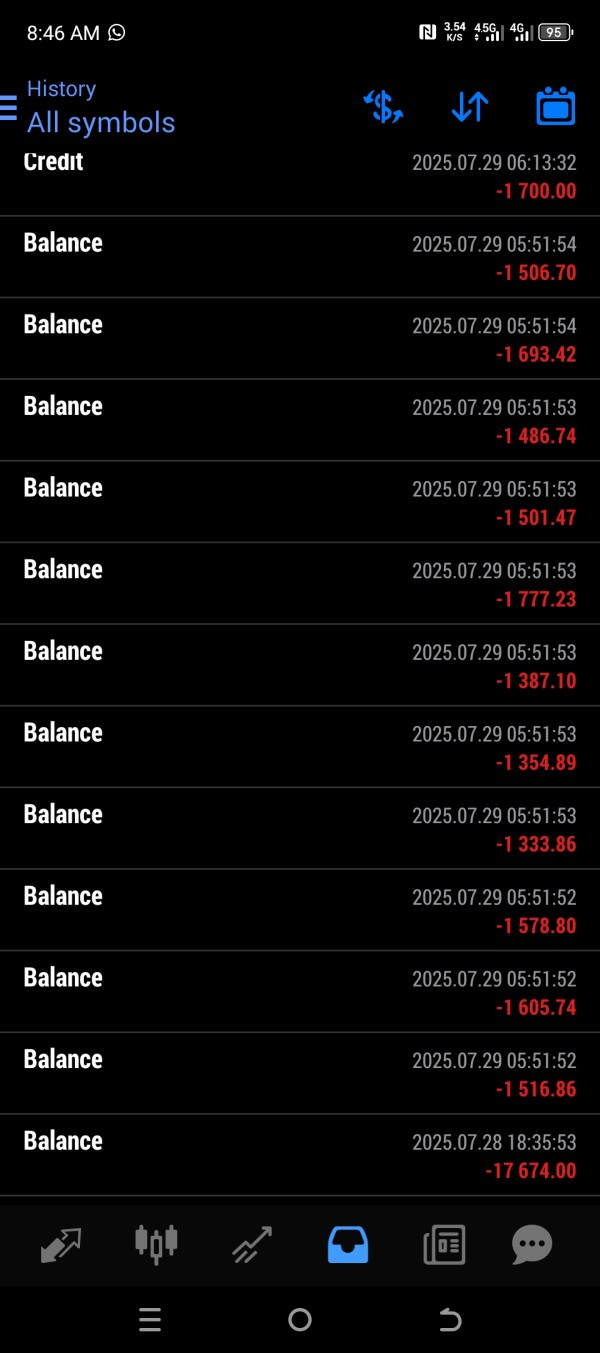The width and height of the screenshot is (600, 1353).
Task: Go to the system home screen
Action: 300,1320
